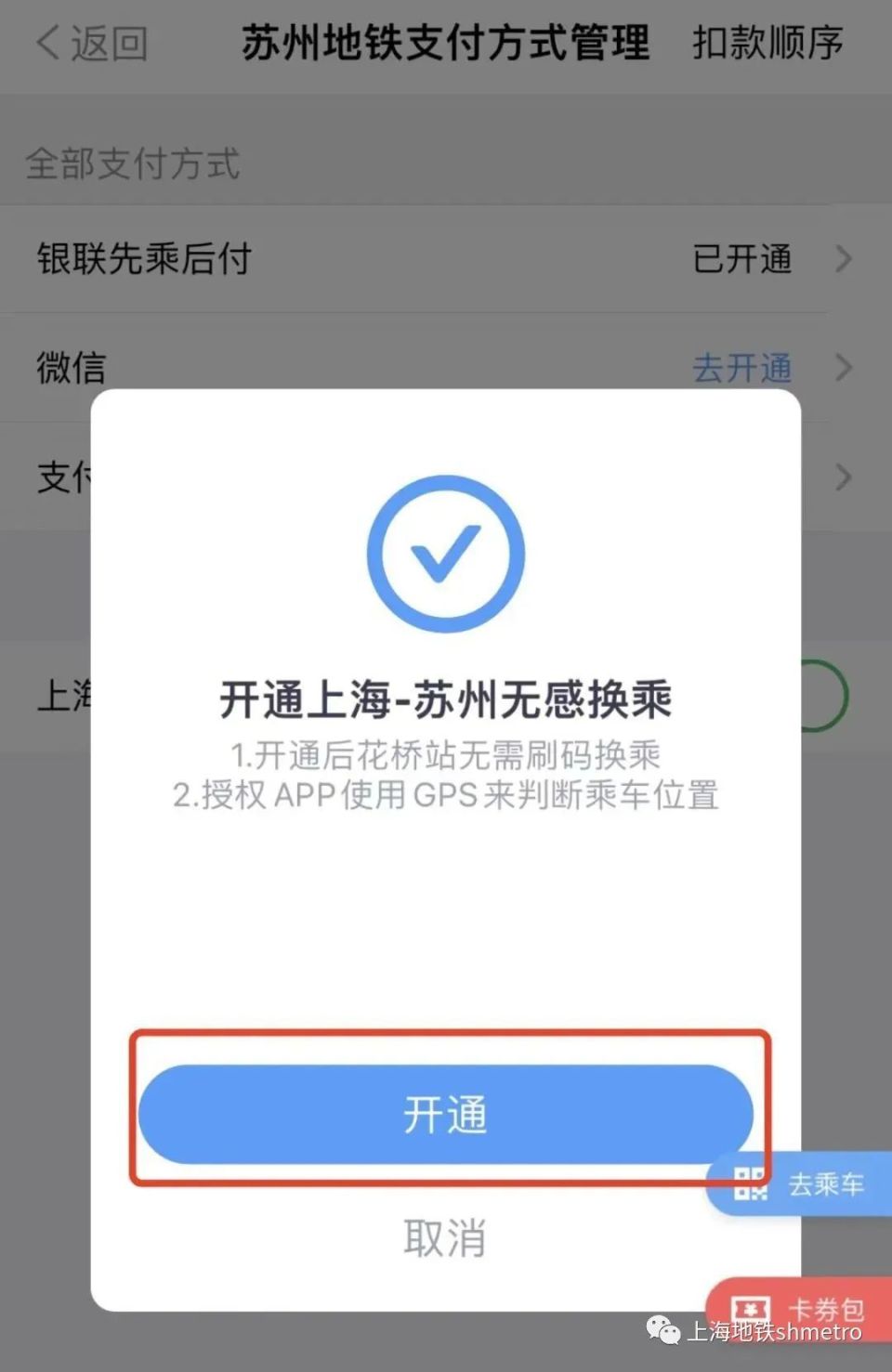Tap the 全部支付方式 section header
This screenshot has width=892, height=1372.
pyautogui.click(x=134, y=164)
